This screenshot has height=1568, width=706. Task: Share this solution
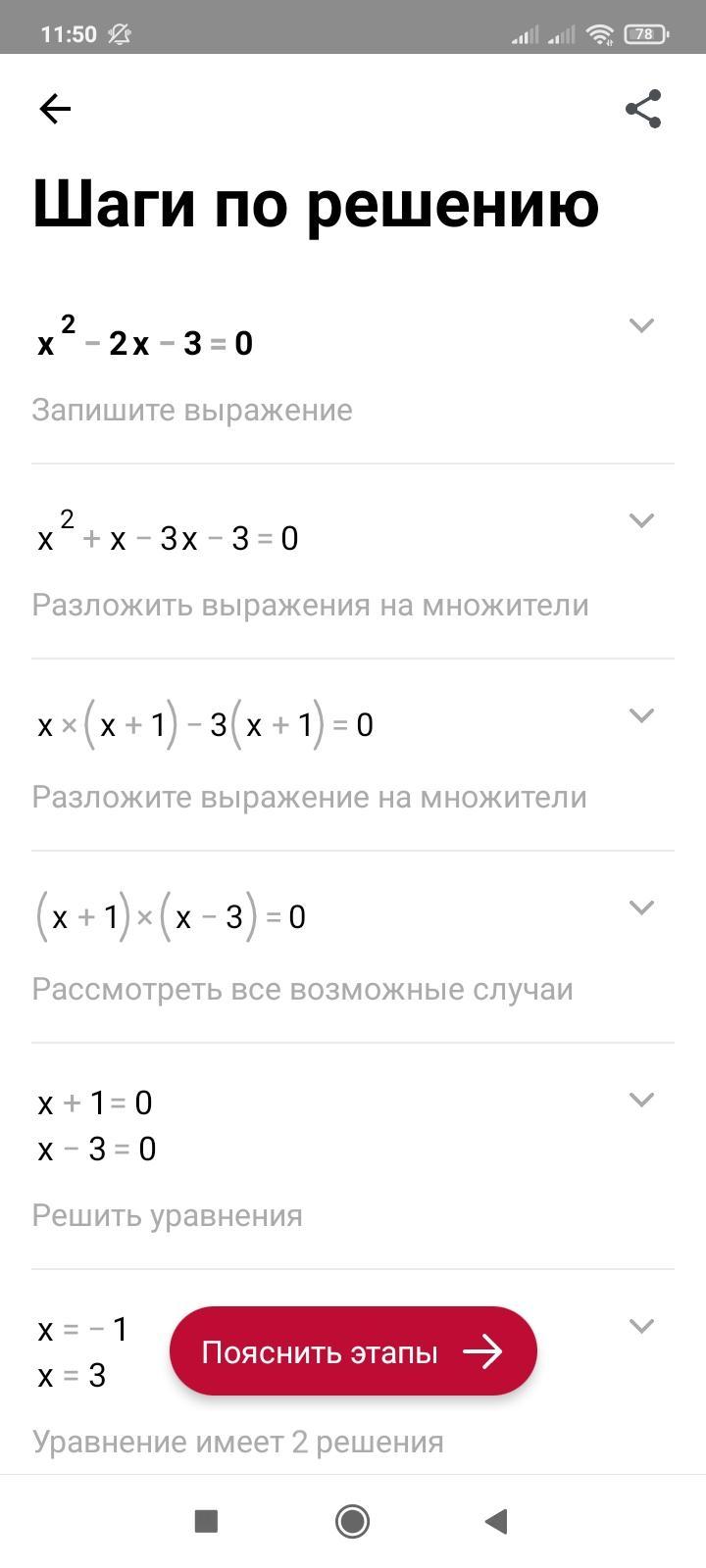point(643,109)
